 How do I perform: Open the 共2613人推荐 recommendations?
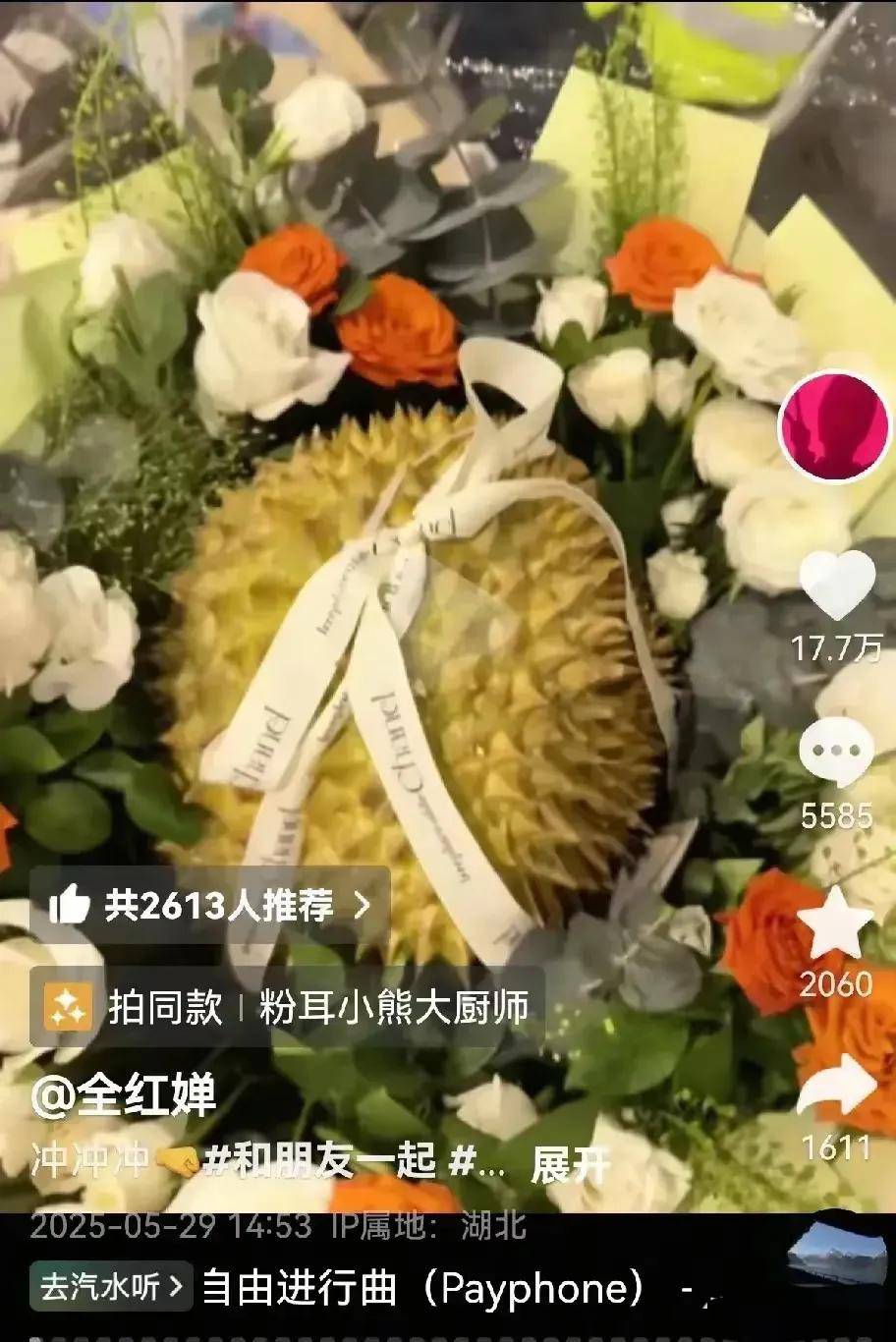[208, 906]
